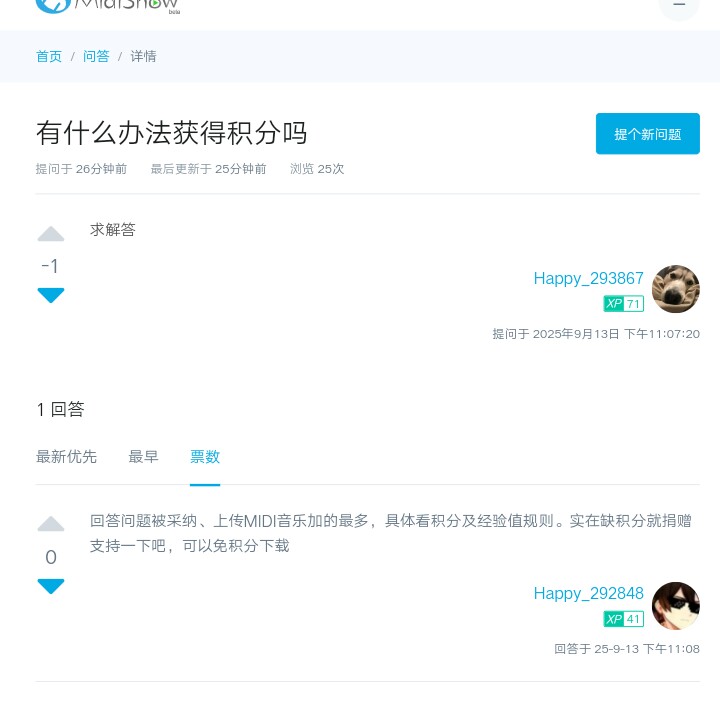
Task: Open the 问答 breadcrumb link
Action: coord(96,56)
